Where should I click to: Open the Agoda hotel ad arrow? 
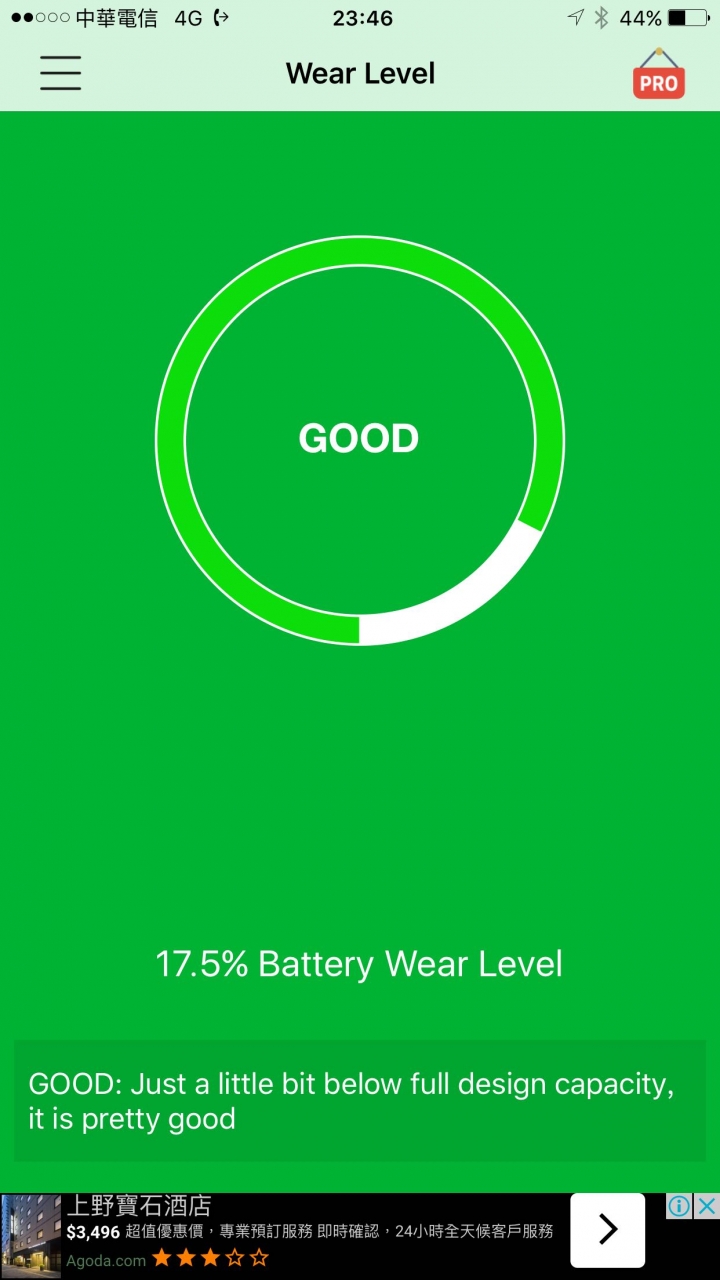pyautogui.click(x=607, y=1230)
